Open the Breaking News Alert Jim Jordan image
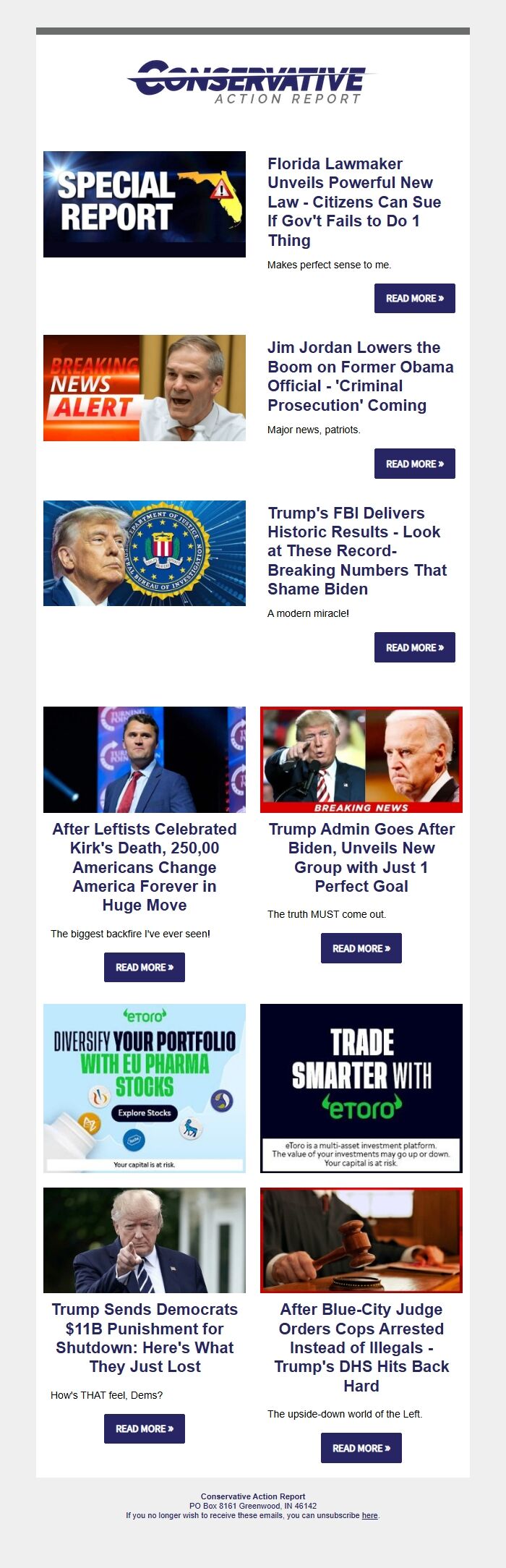 coord(145,388)
